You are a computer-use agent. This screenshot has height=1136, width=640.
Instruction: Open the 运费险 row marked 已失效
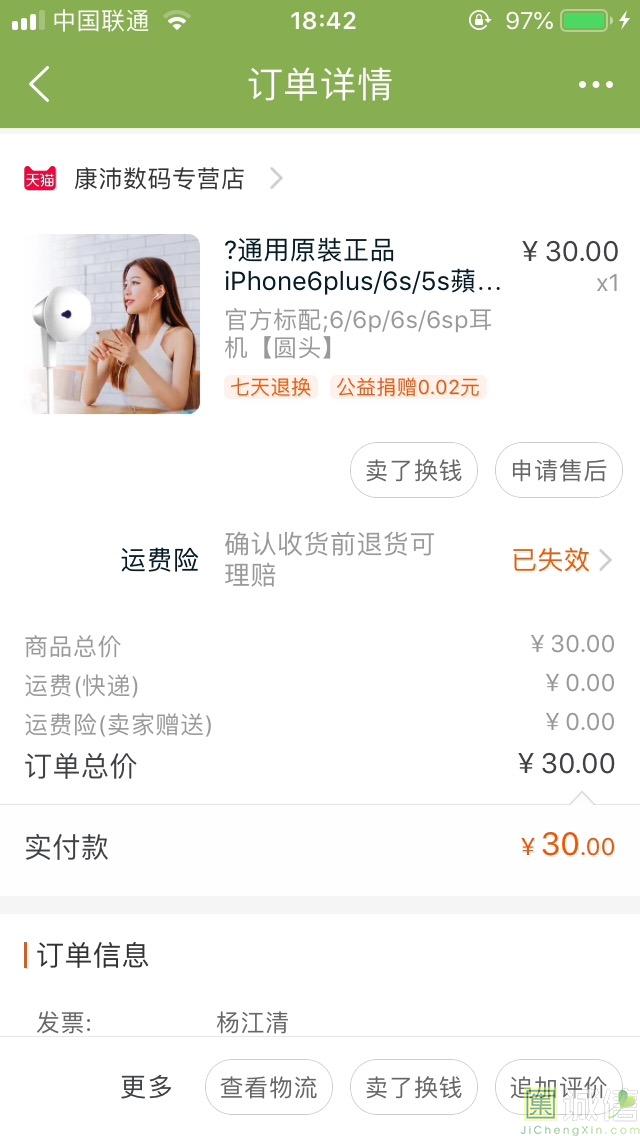(561, 560)
